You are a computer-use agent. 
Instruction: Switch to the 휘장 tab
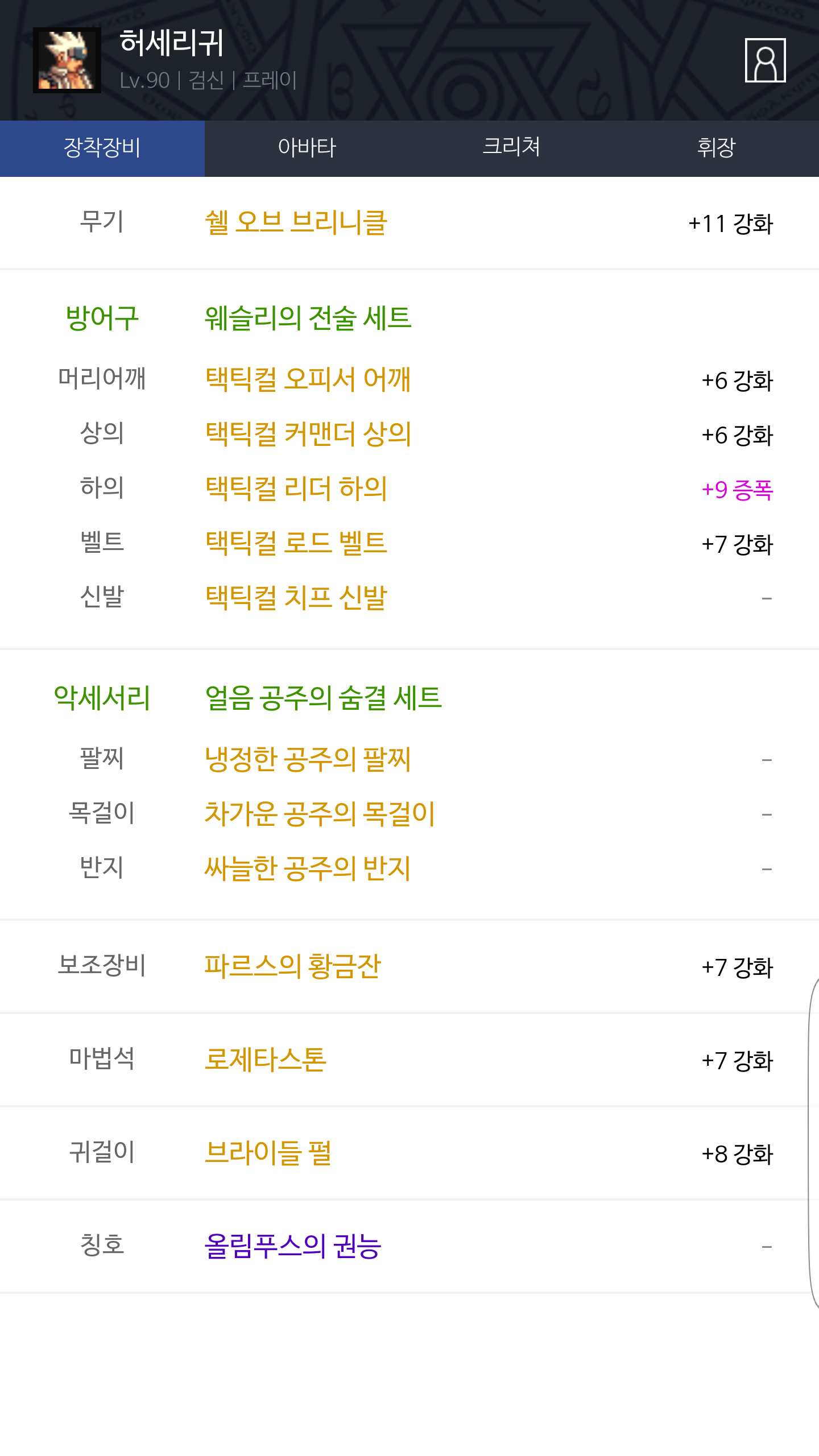[x=716, y=148]
